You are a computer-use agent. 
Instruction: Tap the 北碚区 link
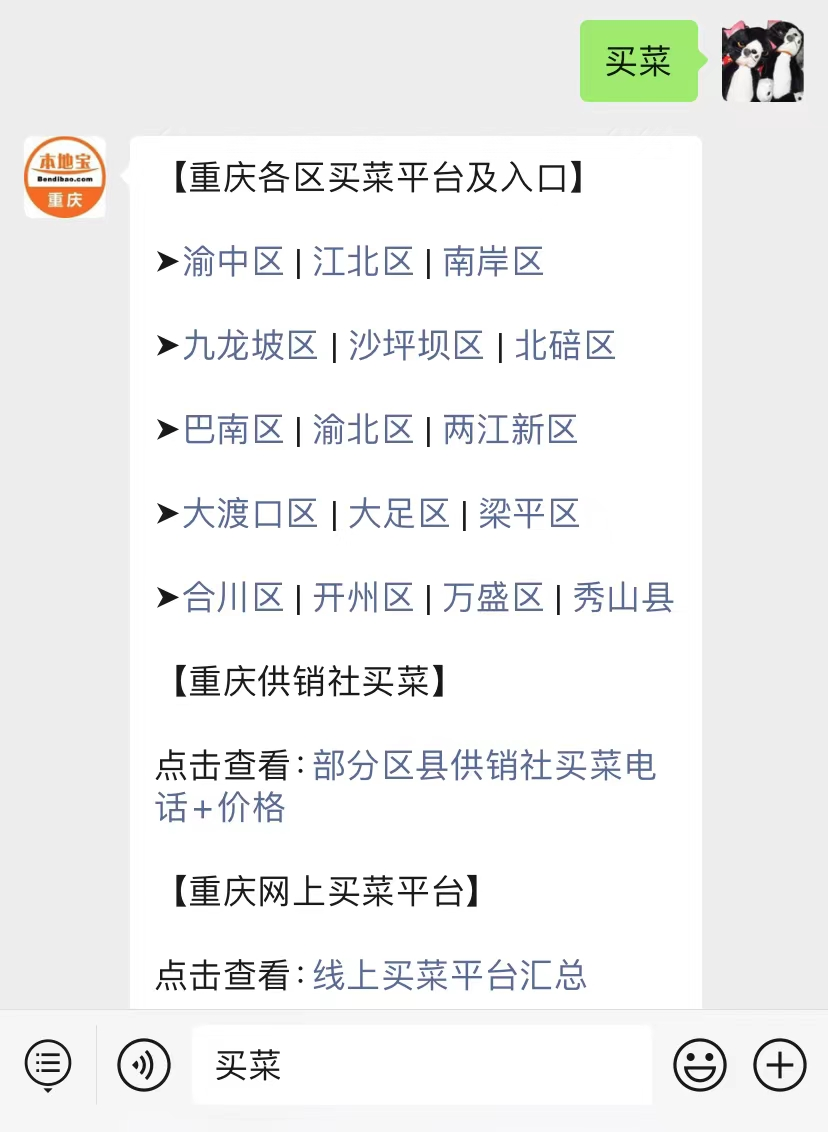click(565, 346)
